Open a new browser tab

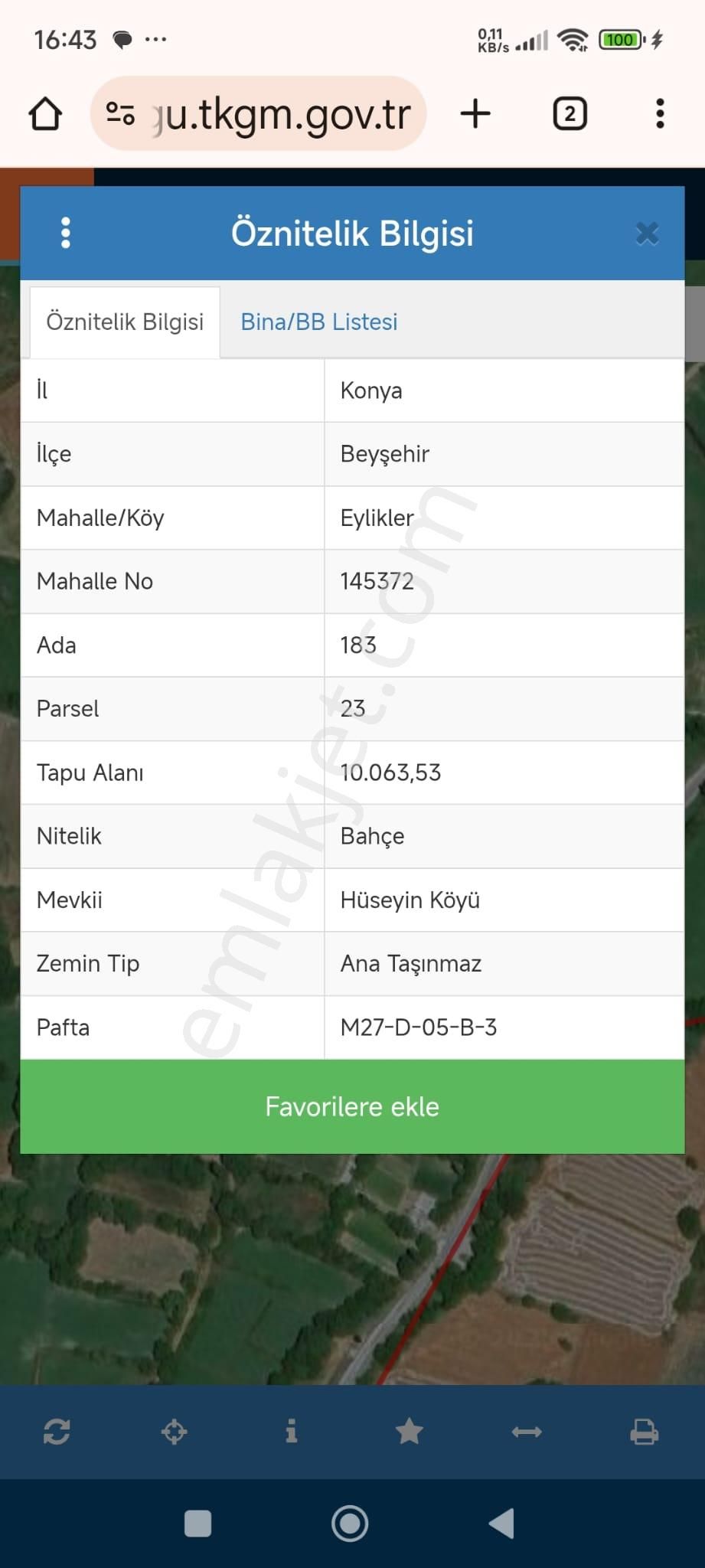click(x=475, y=113)
